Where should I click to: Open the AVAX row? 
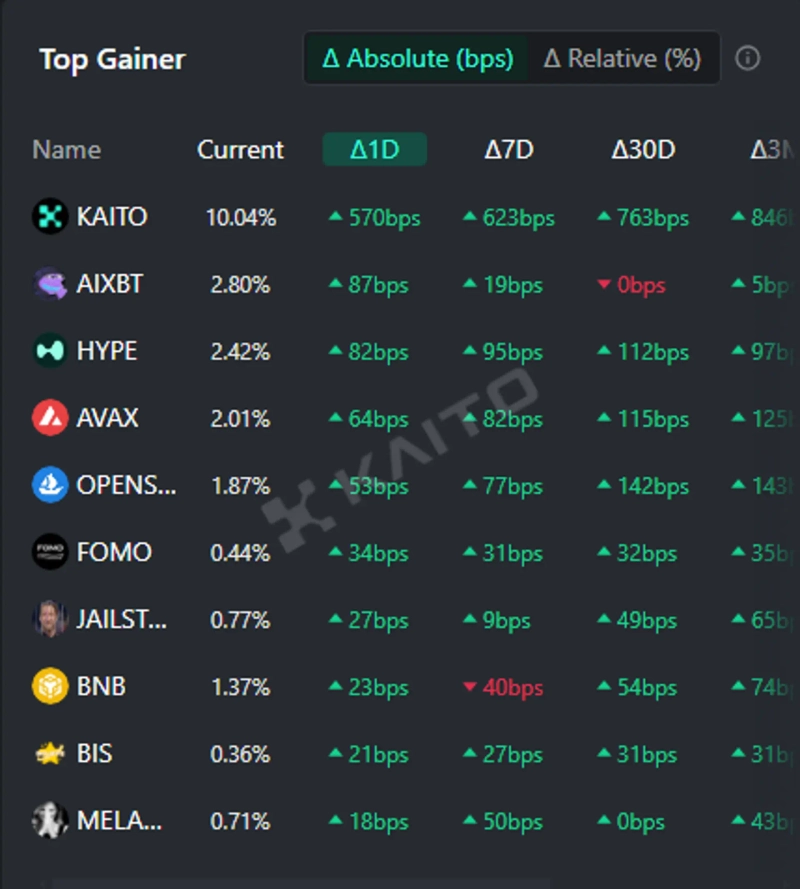click(107, 418)
